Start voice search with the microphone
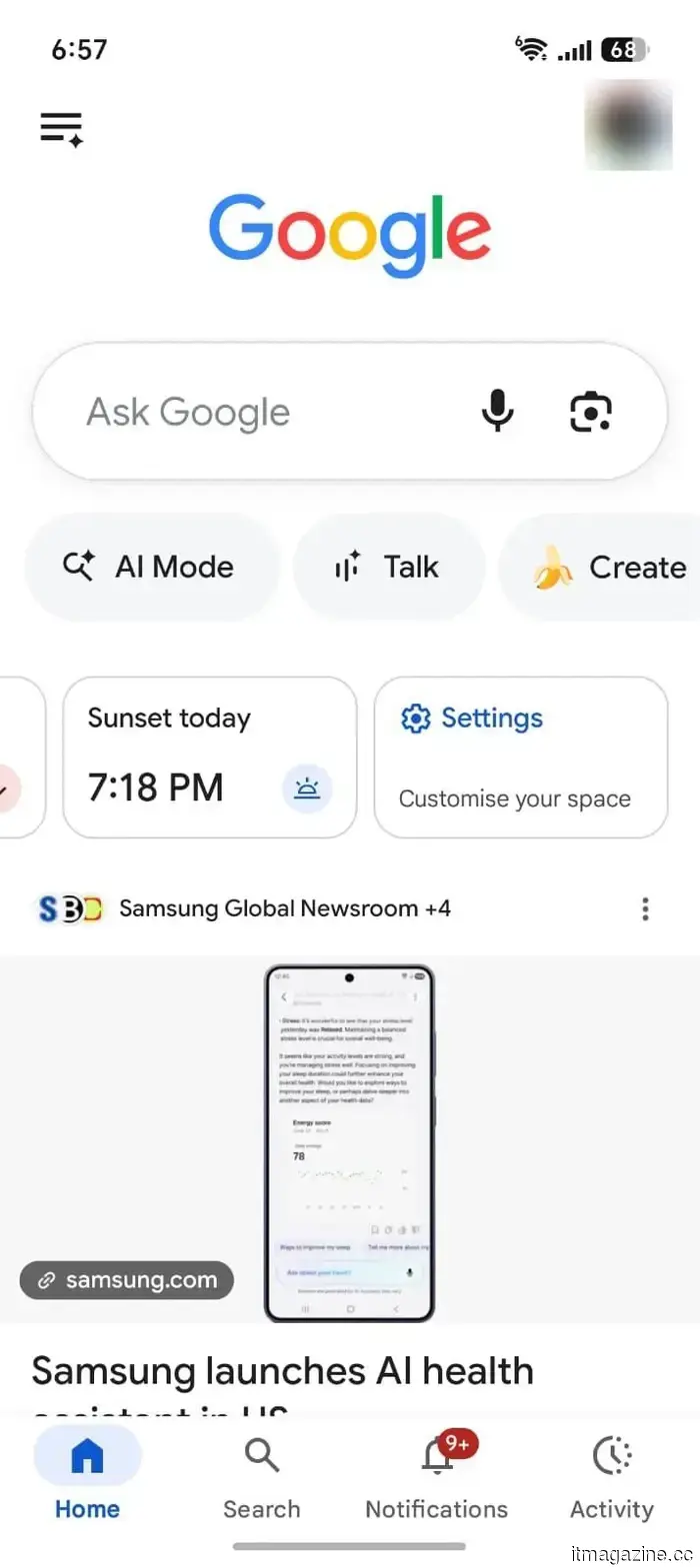This screenshot has height=1568, width=700. coord(497,411)
